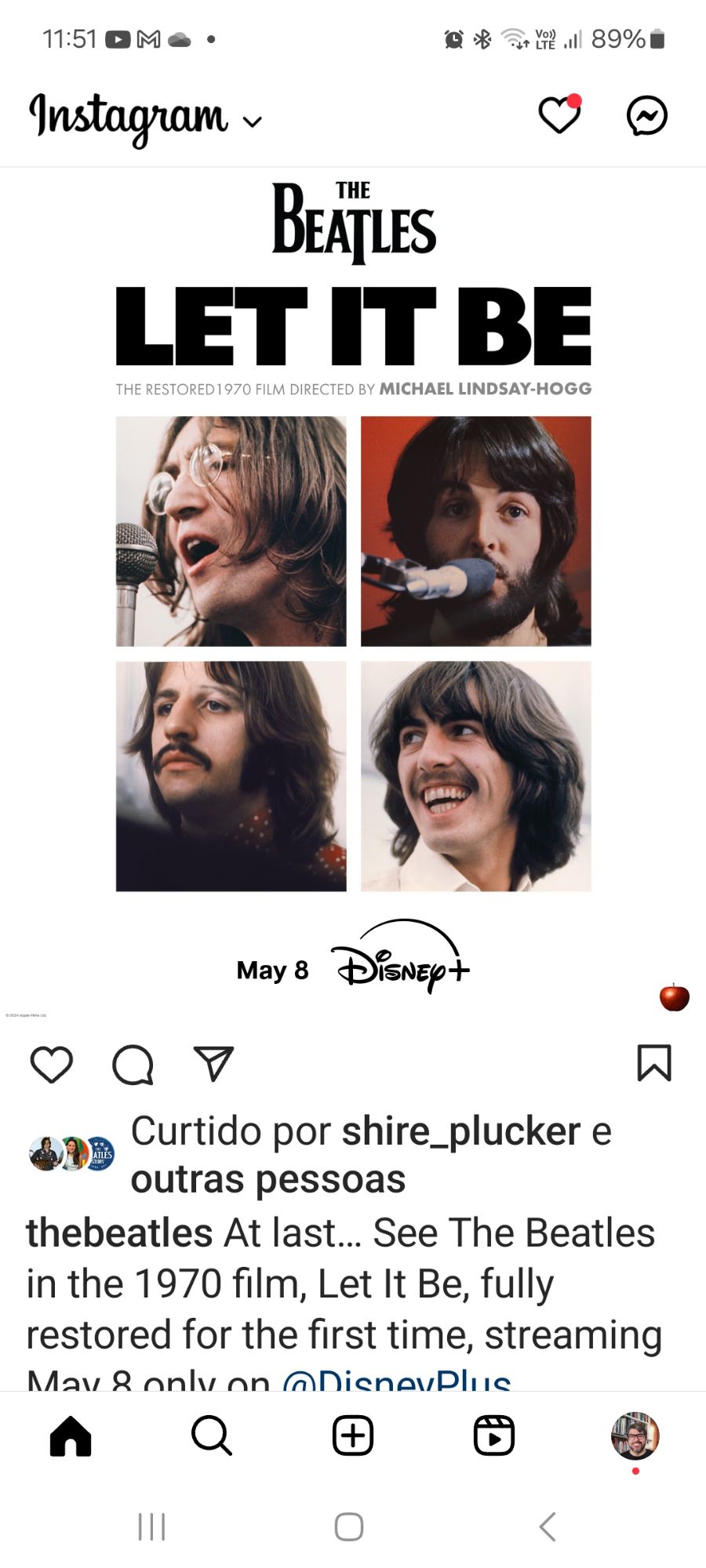This screenshot has height=1568, width=706.
Task: Go to the Home tab
Action: 71,1436
